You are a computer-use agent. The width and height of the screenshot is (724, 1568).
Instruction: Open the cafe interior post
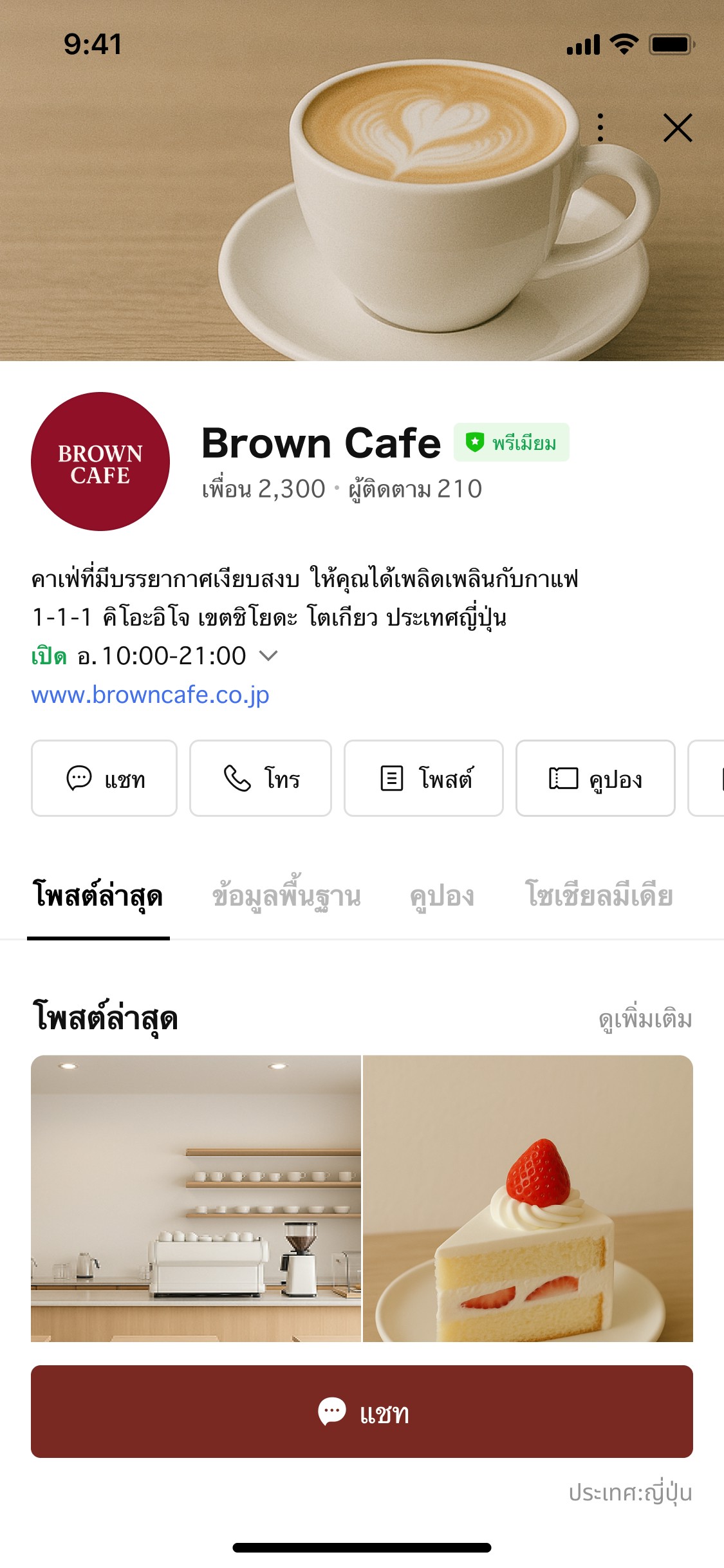pos(196,1198)
